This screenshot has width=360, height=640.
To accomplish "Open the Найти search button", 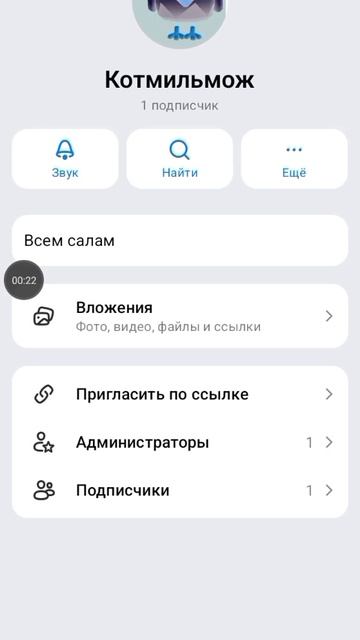I will [180, 159].
